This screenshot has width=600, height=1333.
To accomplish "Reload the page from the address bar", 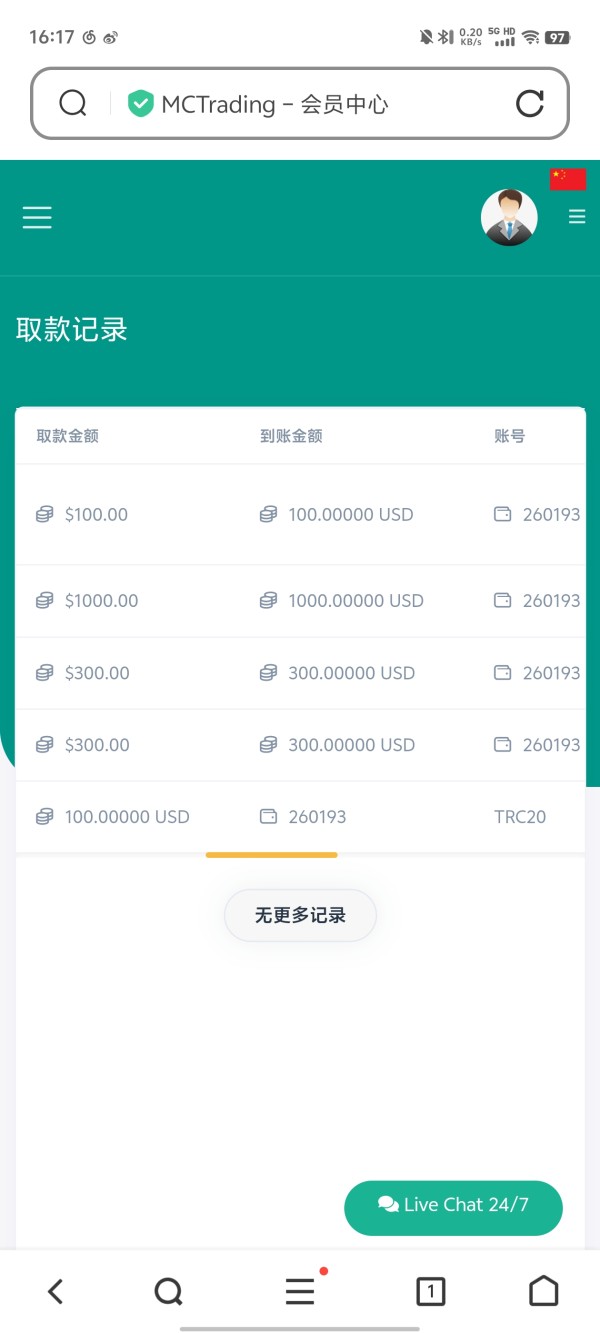I will 530,103.
